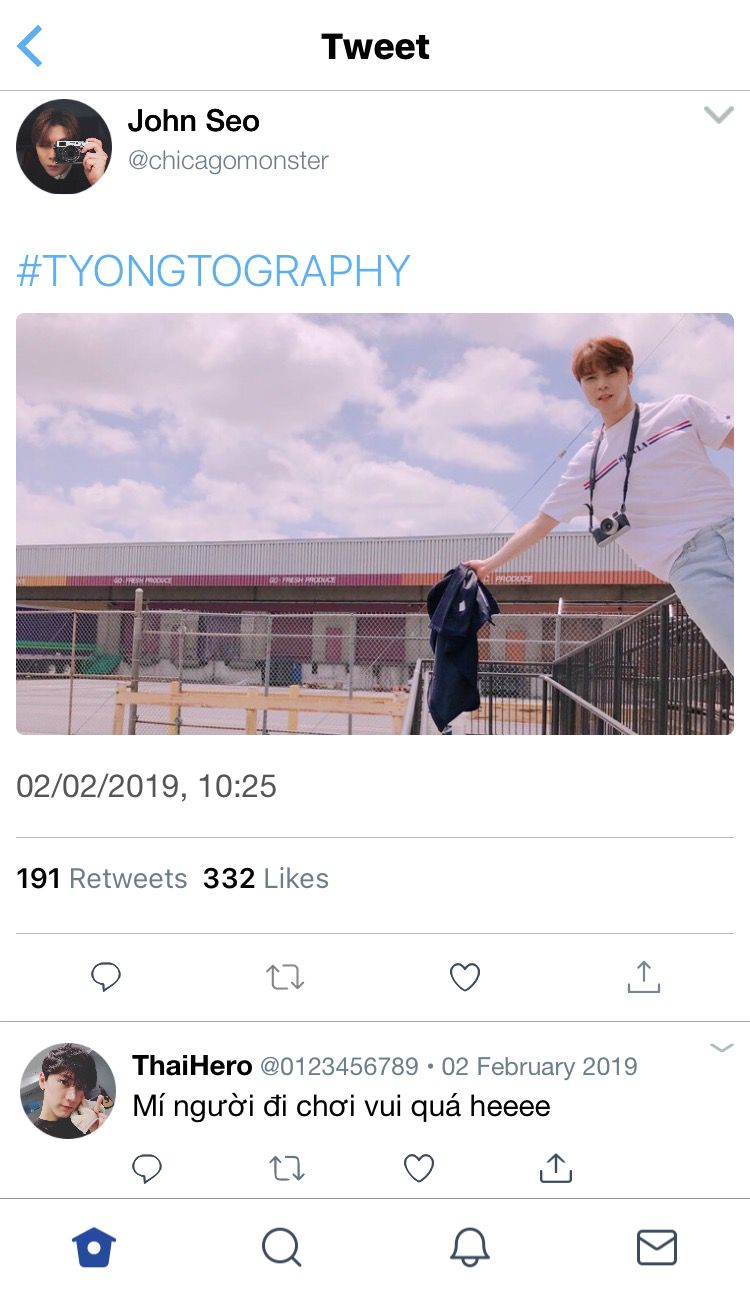Retweet ThaiHero's reply

[x=287, y=1168]
